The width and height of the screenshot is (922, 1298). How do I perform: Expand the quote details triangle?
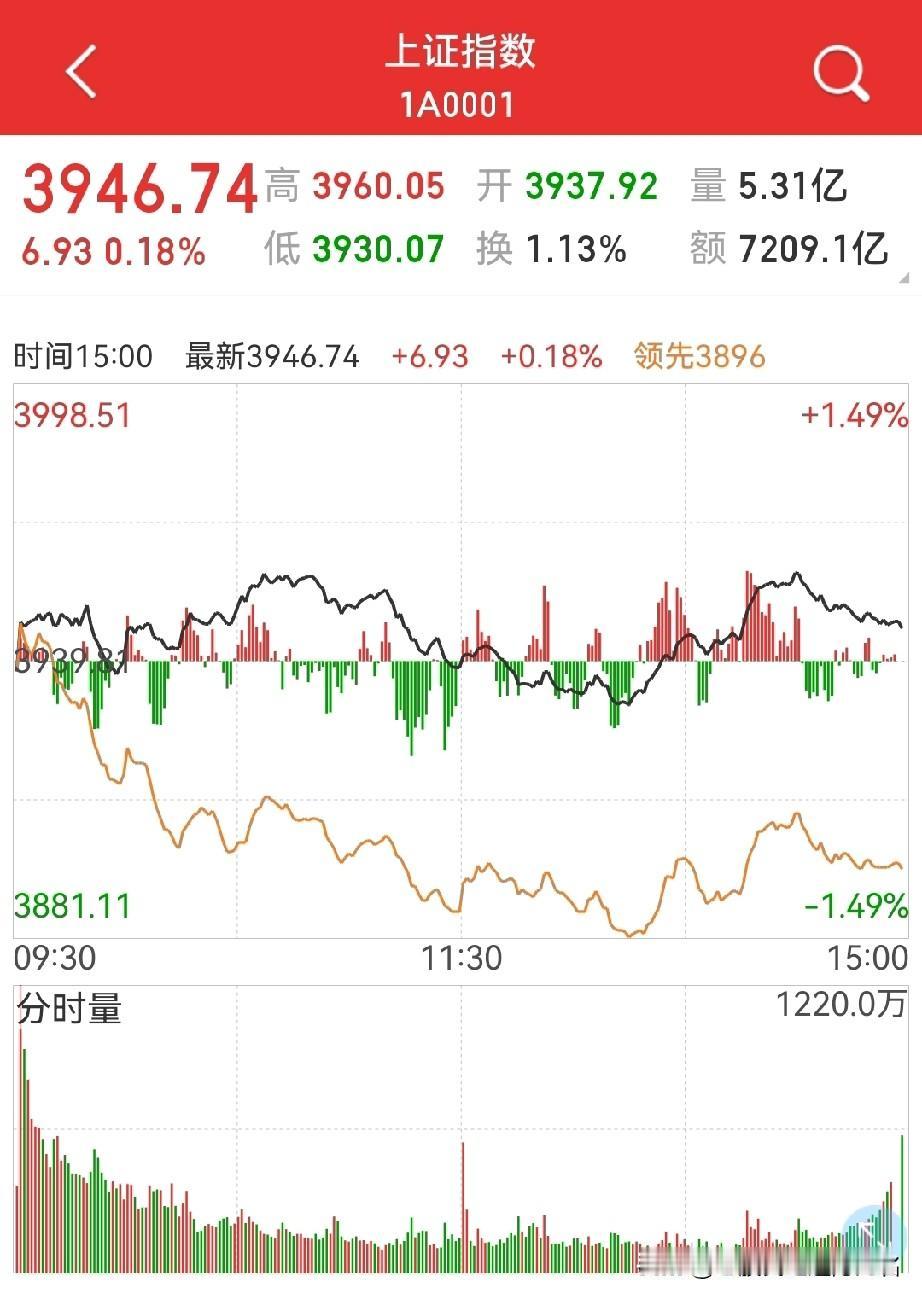pyautogui.click(x=904, y=277)
